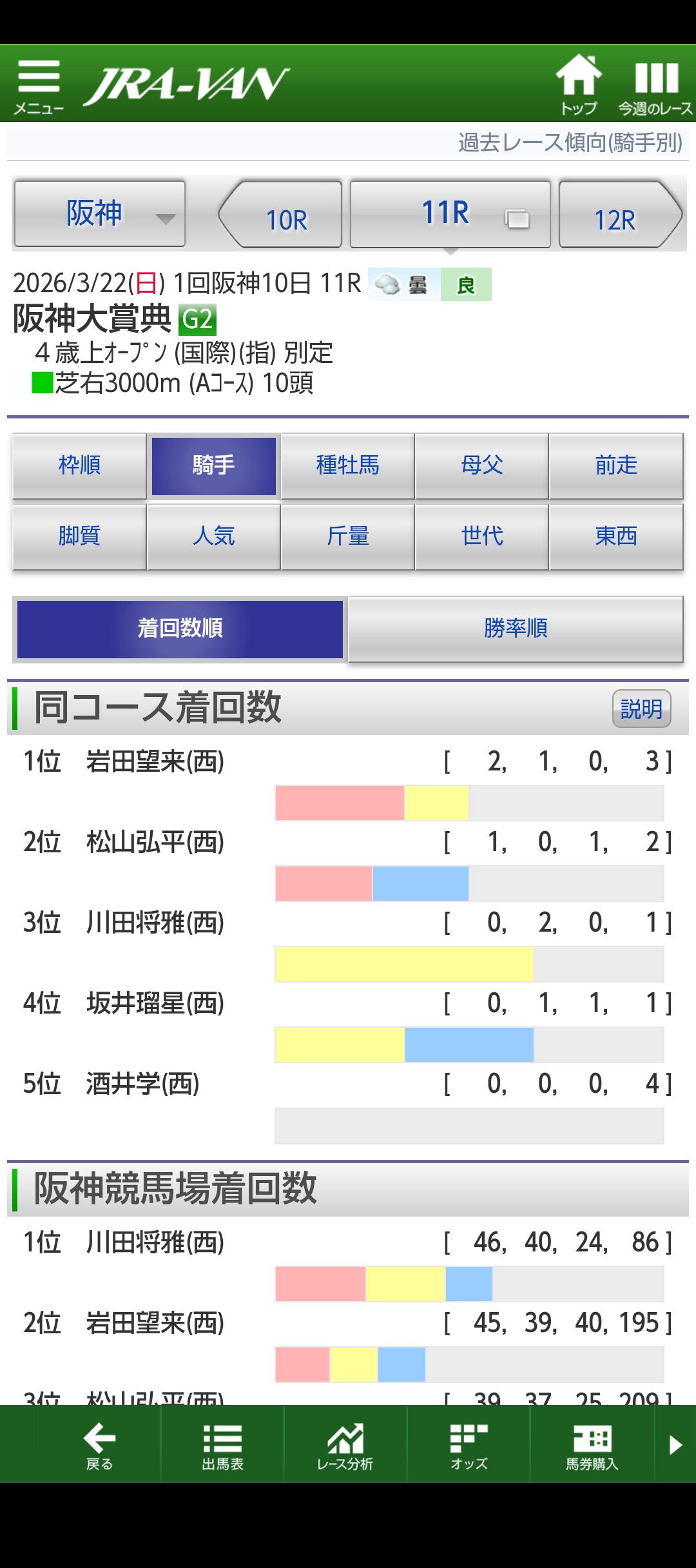This screenshot has width=696, height=1568.
Task: Switch to 前走 tab
Action: tap(615, 465)
